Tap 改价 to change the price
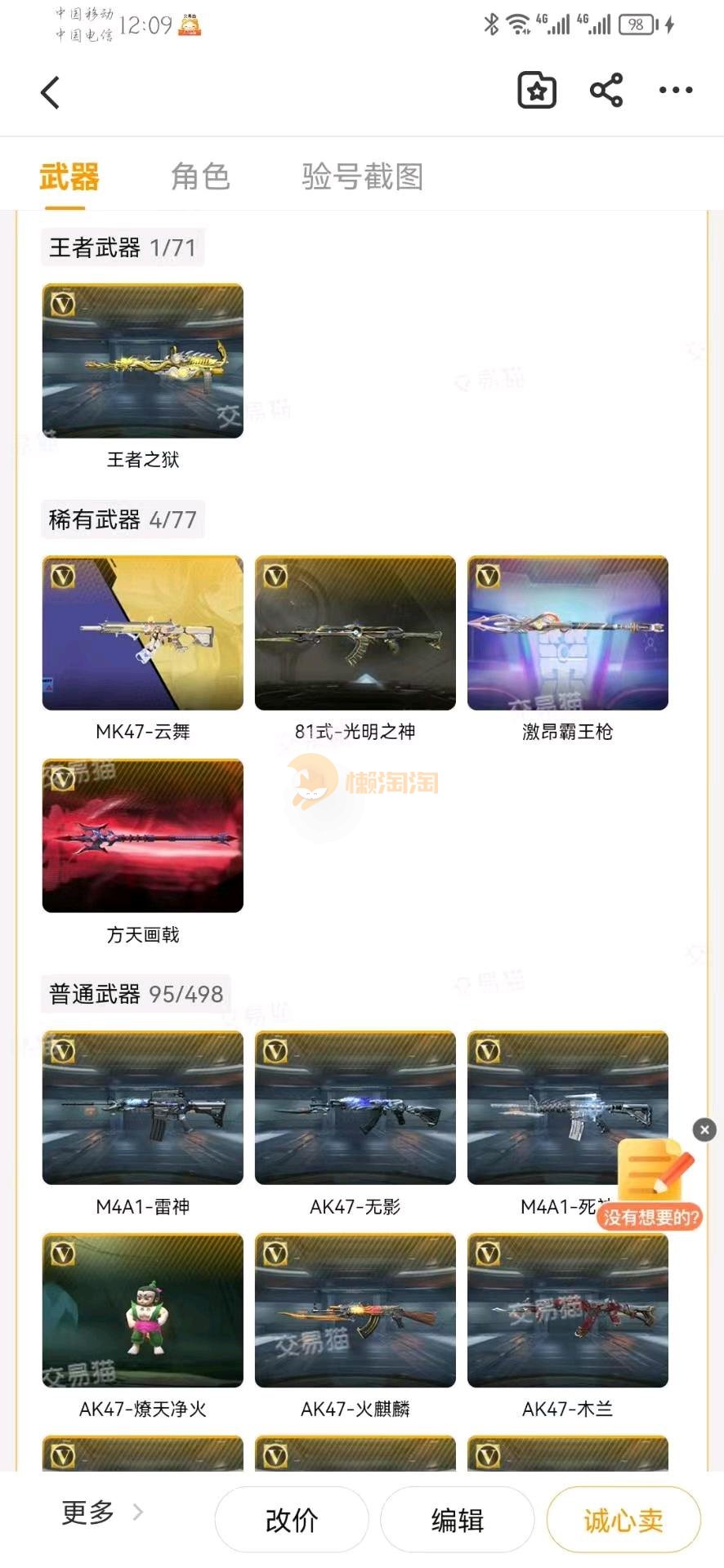724x1568 pixels. [292, 1520]
